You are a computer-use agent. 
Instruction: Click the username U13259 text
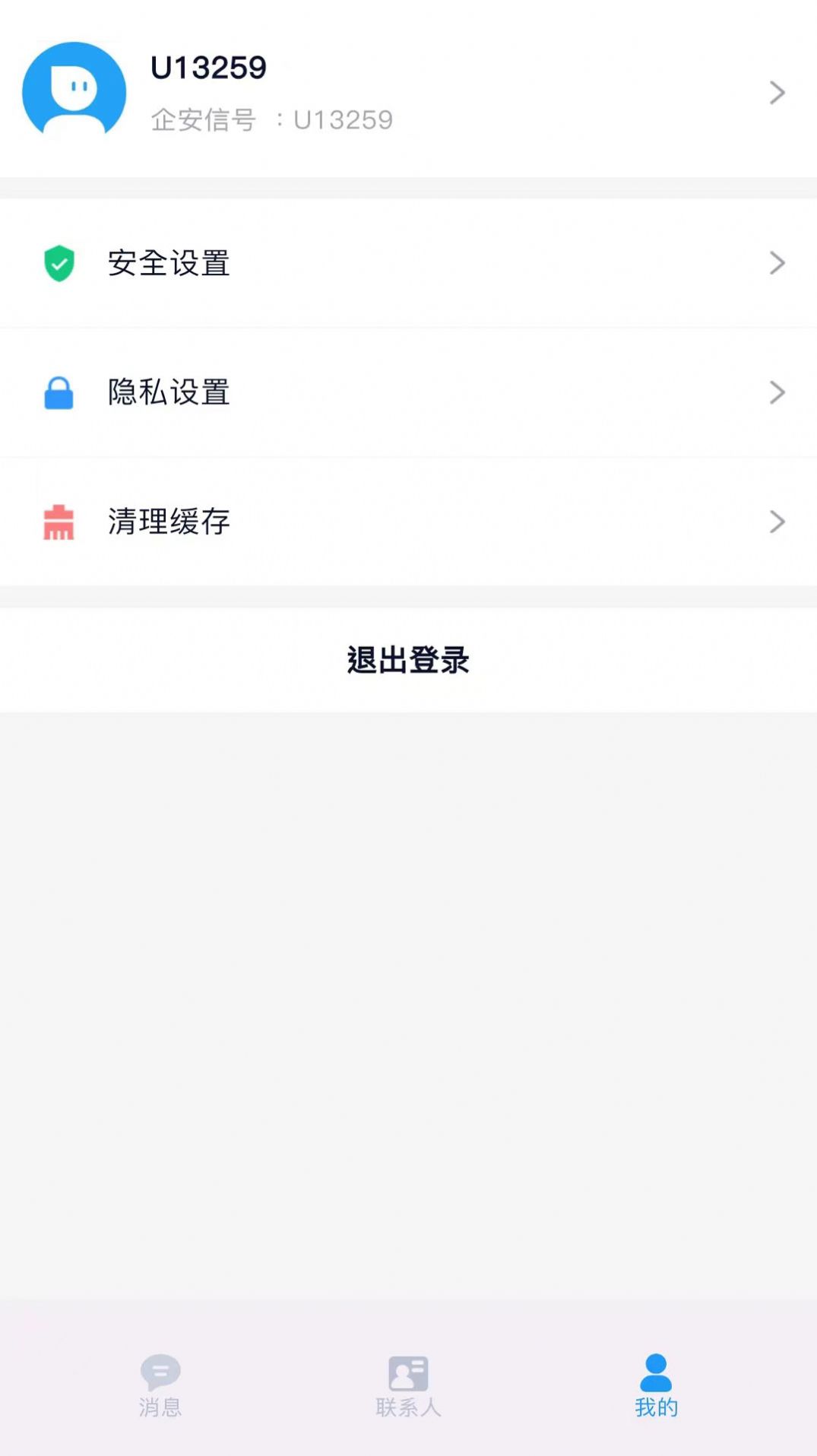tap(207, 67)
